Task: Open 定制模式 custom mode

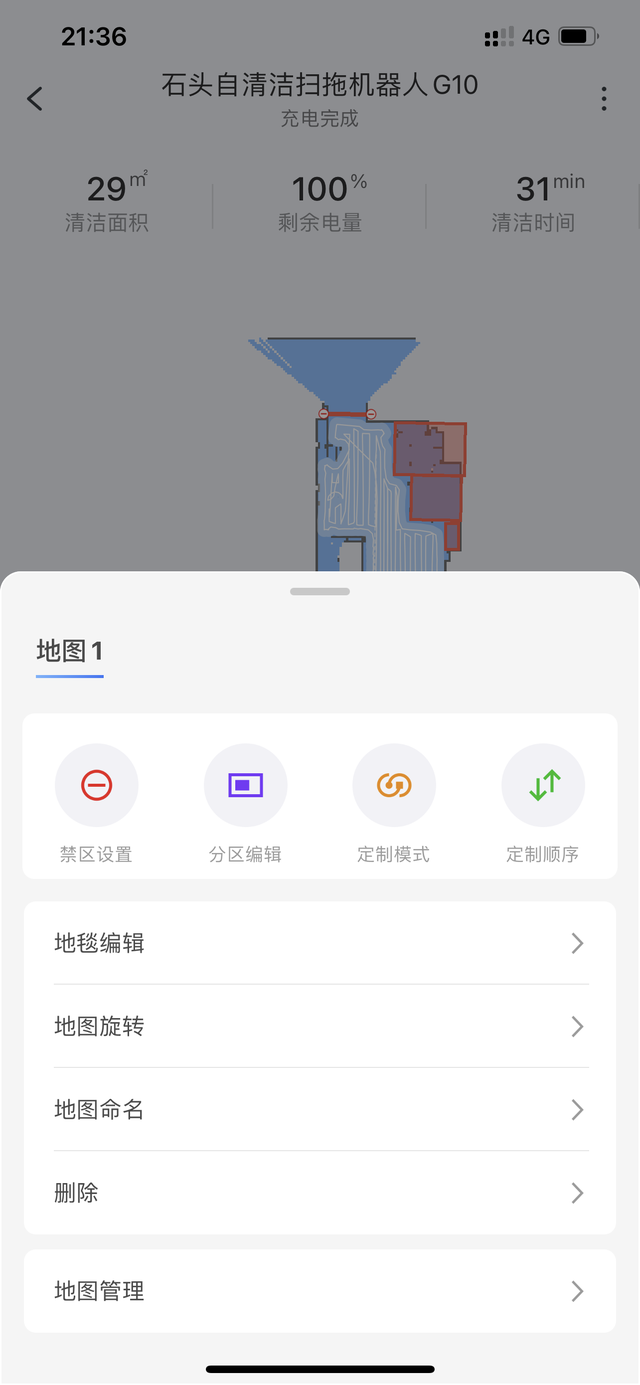Action: tap(394, 786)
